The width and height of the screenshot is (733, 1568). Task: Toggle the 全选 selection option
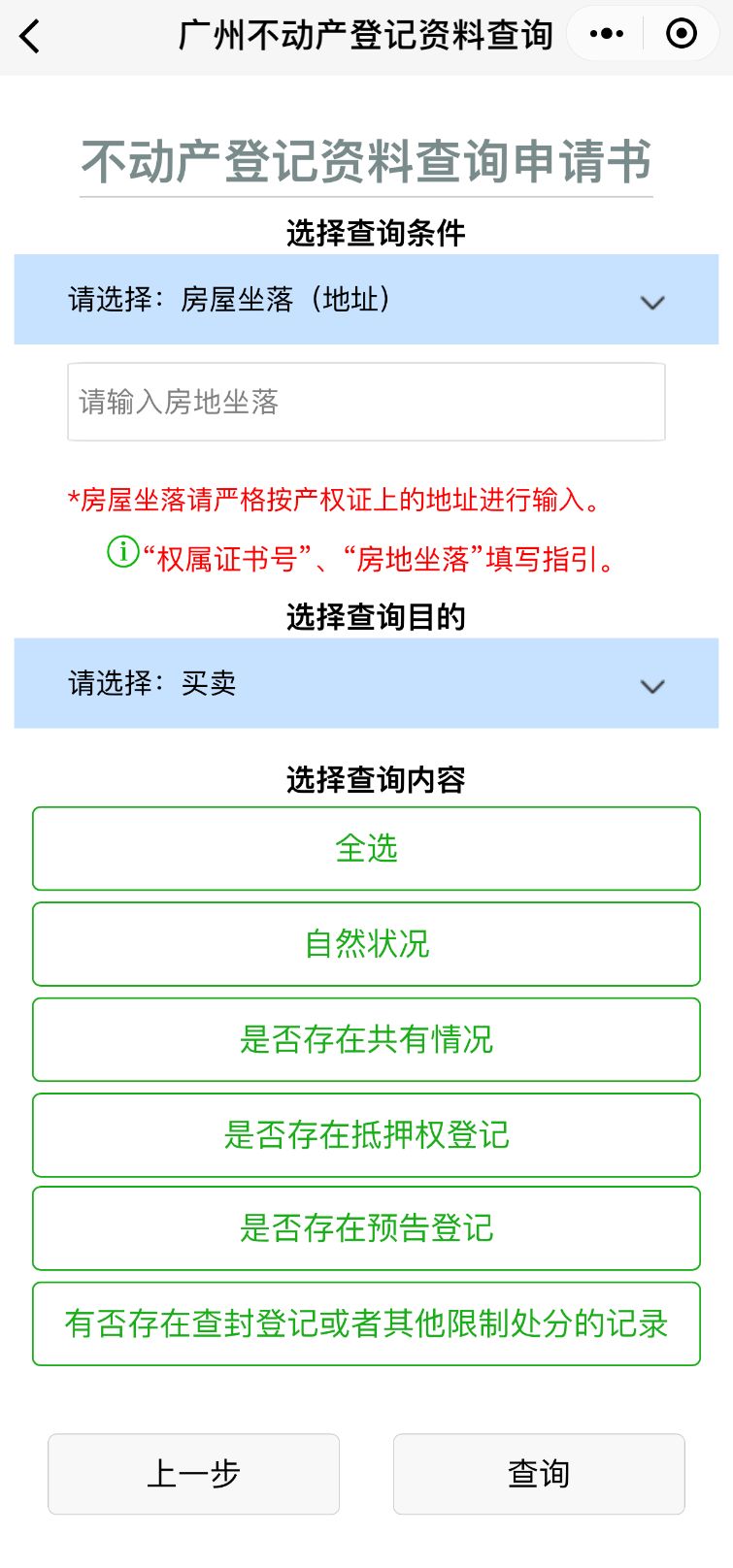366,847
